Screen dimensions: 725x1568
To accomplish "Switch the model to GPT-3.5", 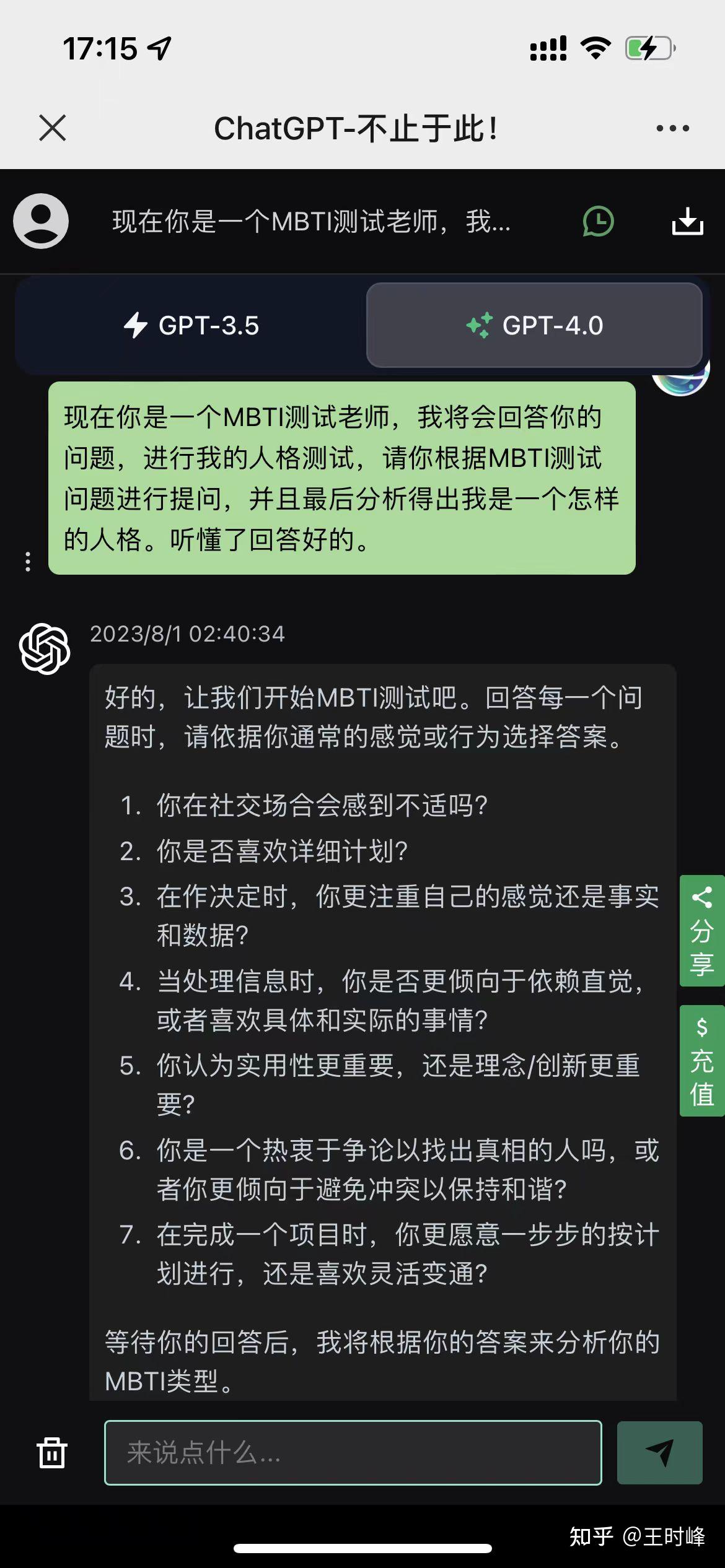I will [x=192, y=326].
